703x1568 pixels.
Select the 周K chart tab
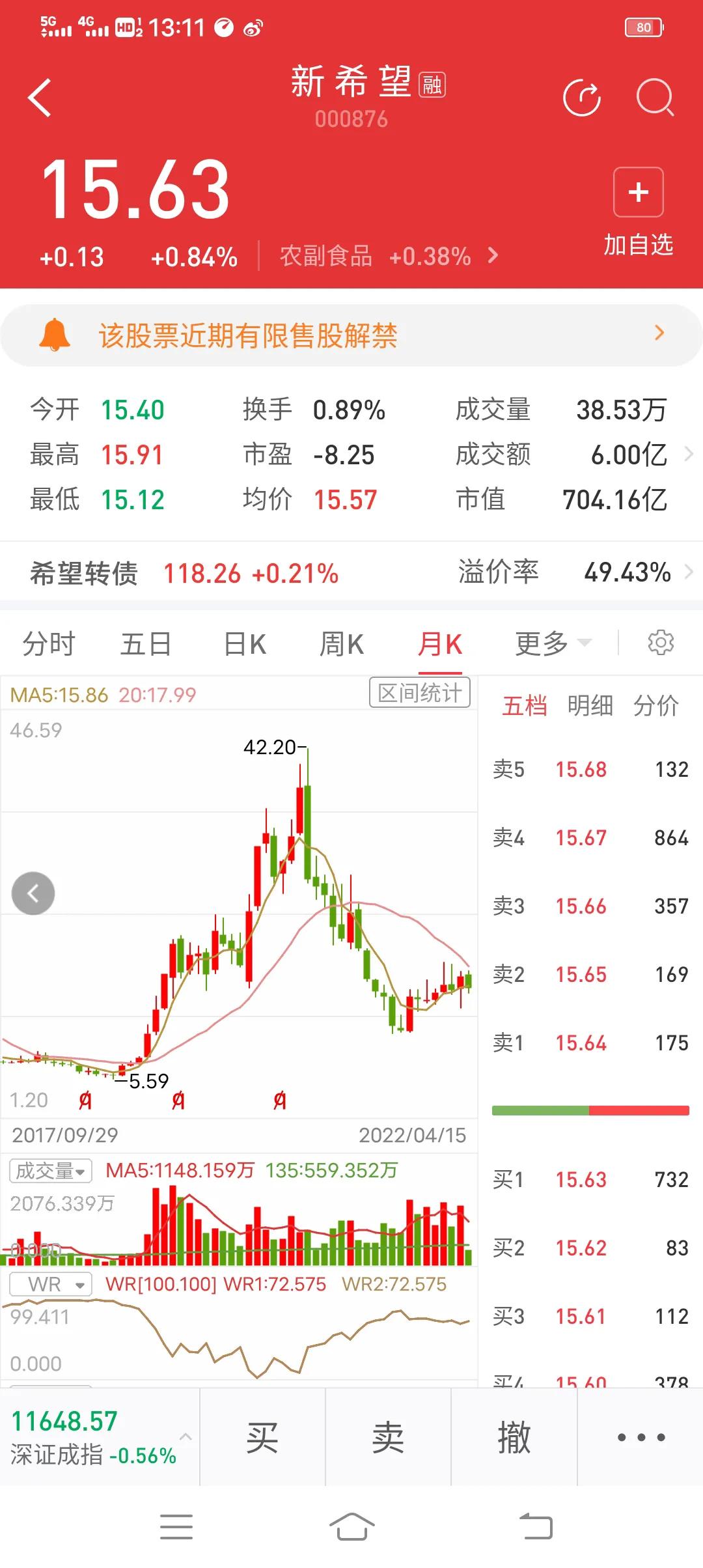[342, 644]
